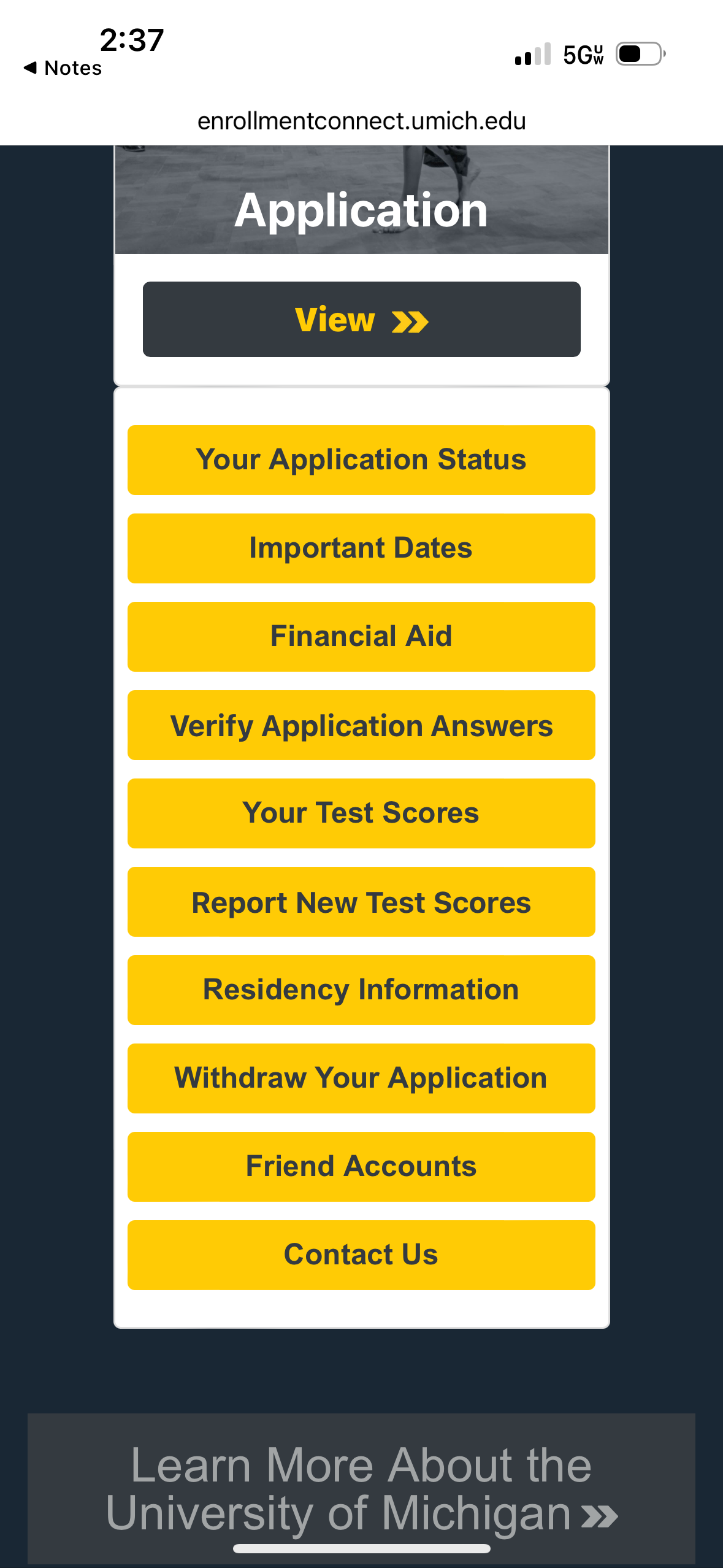Screen dimensions: 723x1568
Task: Return to the Notes app
Action: pos(63,68)
